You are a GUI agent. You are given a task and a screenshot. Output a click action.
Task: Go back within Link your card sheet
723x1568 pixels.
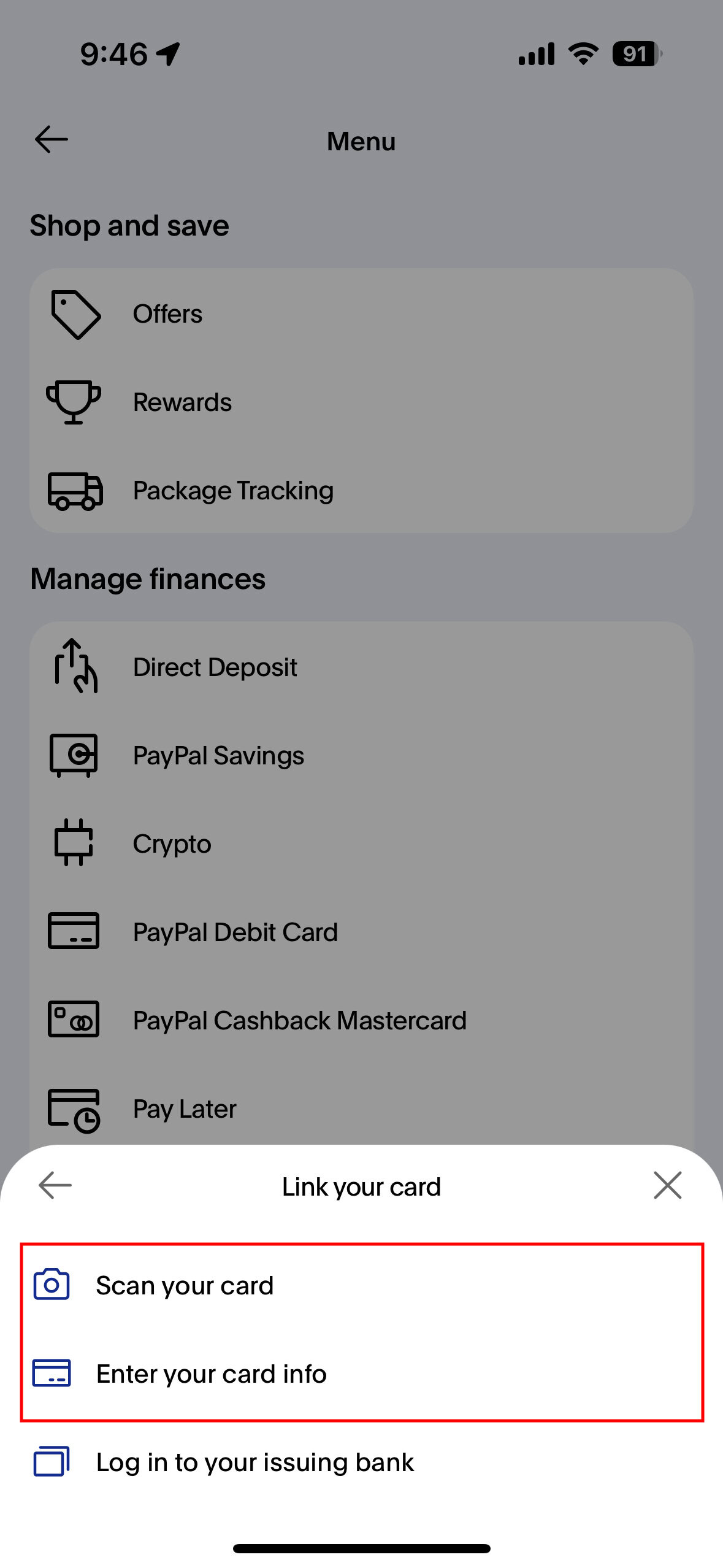tap(55, 1185)
